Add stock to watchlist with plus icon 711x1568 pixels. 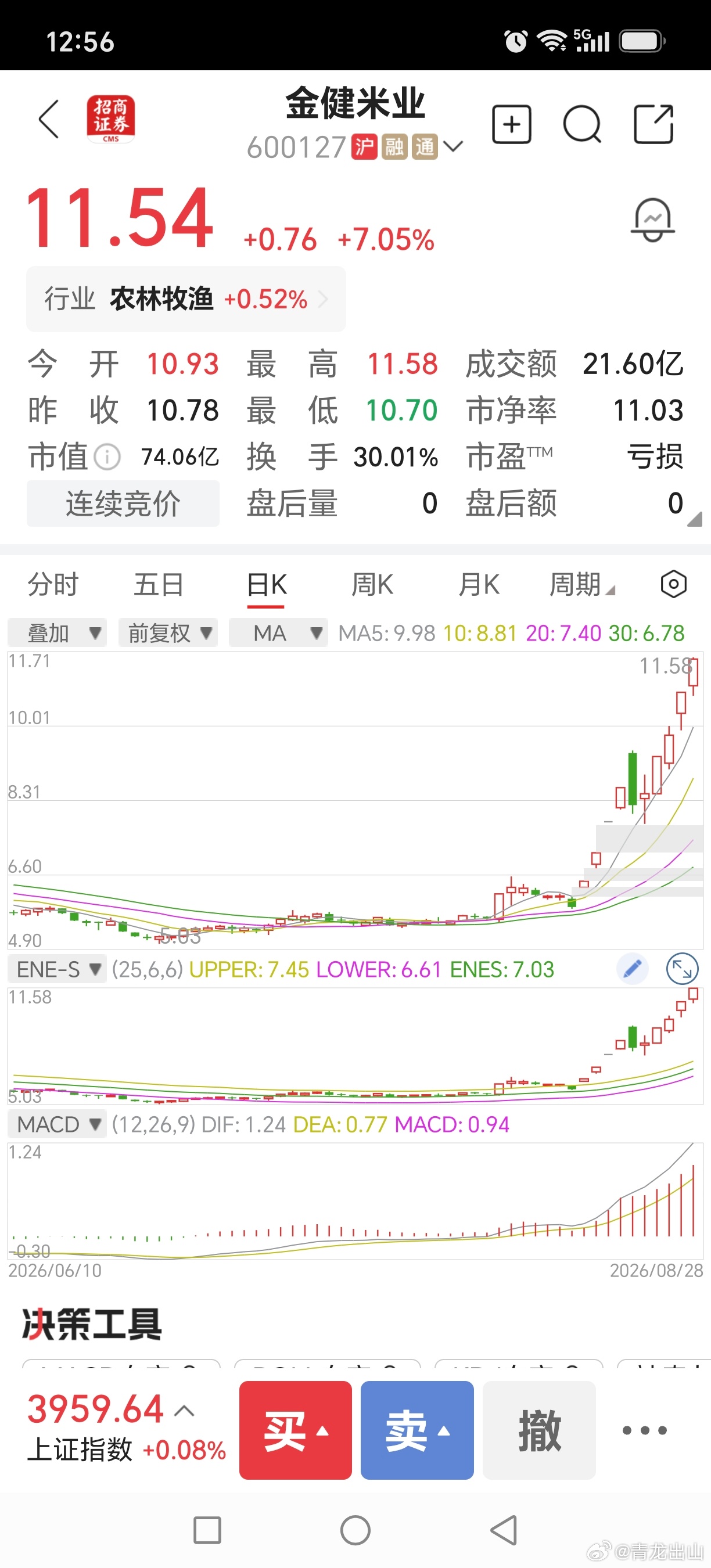click(x=511, y=124)
